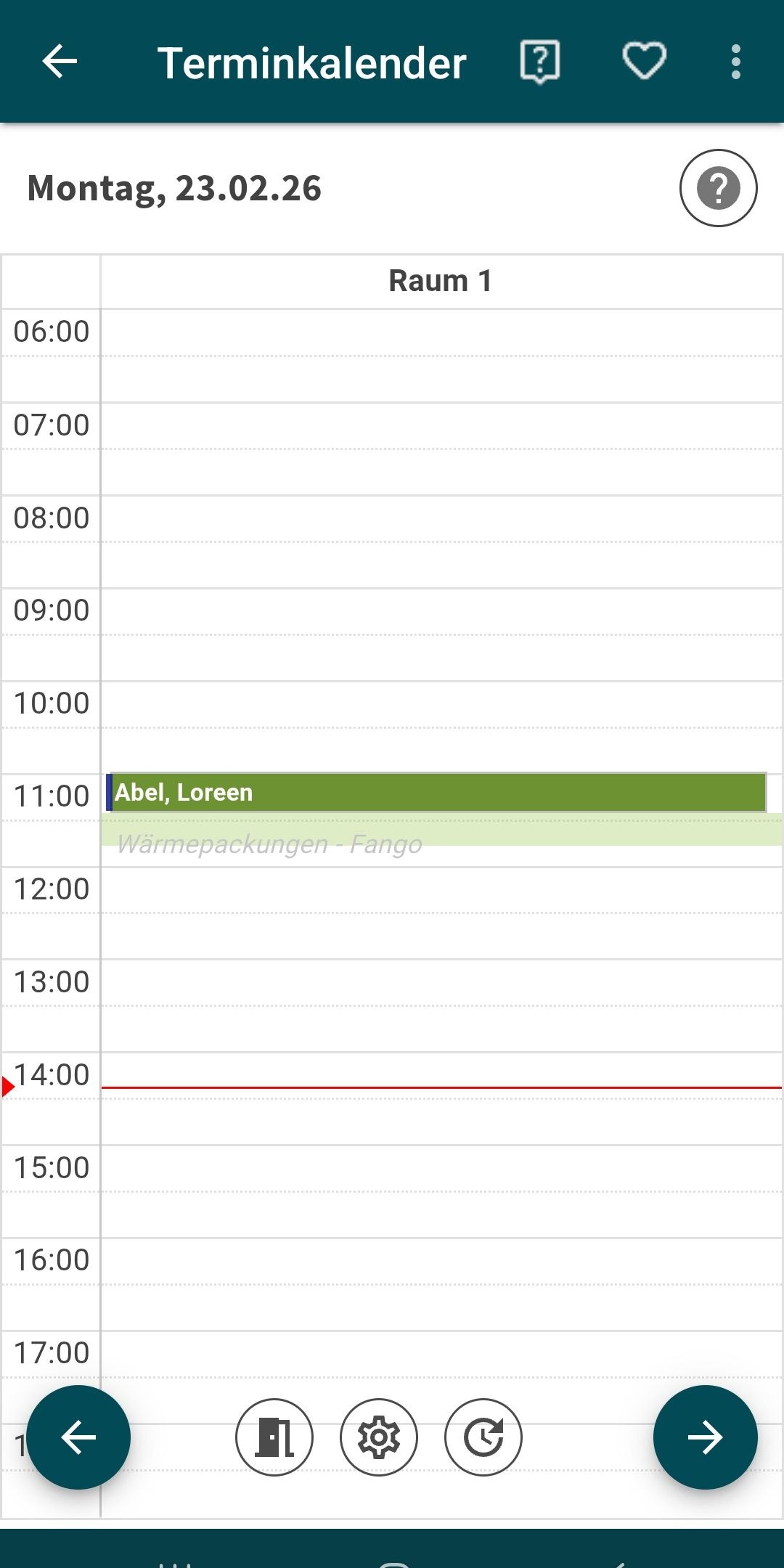The image size is (784, 1568).
Task: Go back from Terminkalender
Action: [x=60, y=62]
